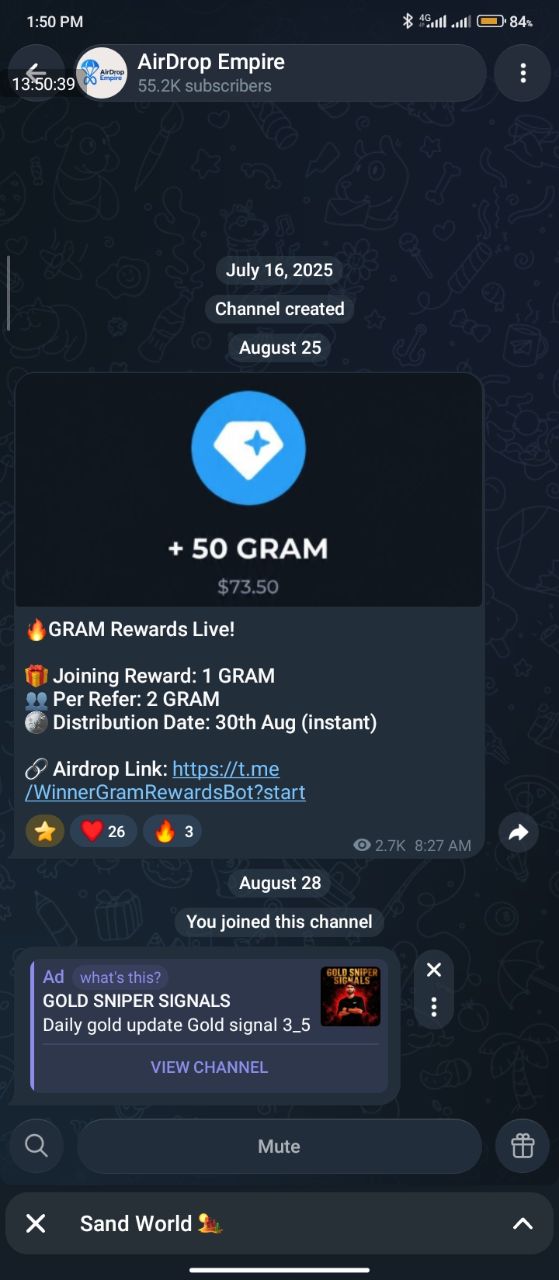Open ad options three-dot menu
The height and width of the screenshot is (1280, 559).
click(433, 1007)
